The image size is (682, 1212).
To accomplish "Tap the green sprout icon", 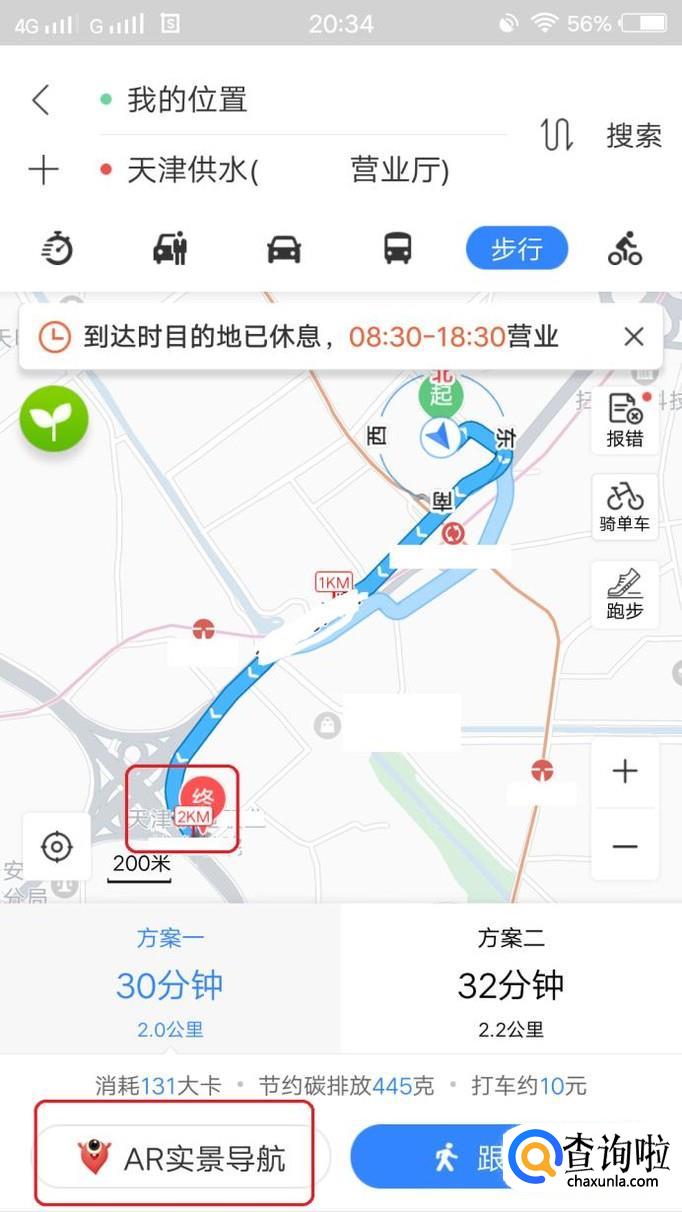I will pos(54,420).
